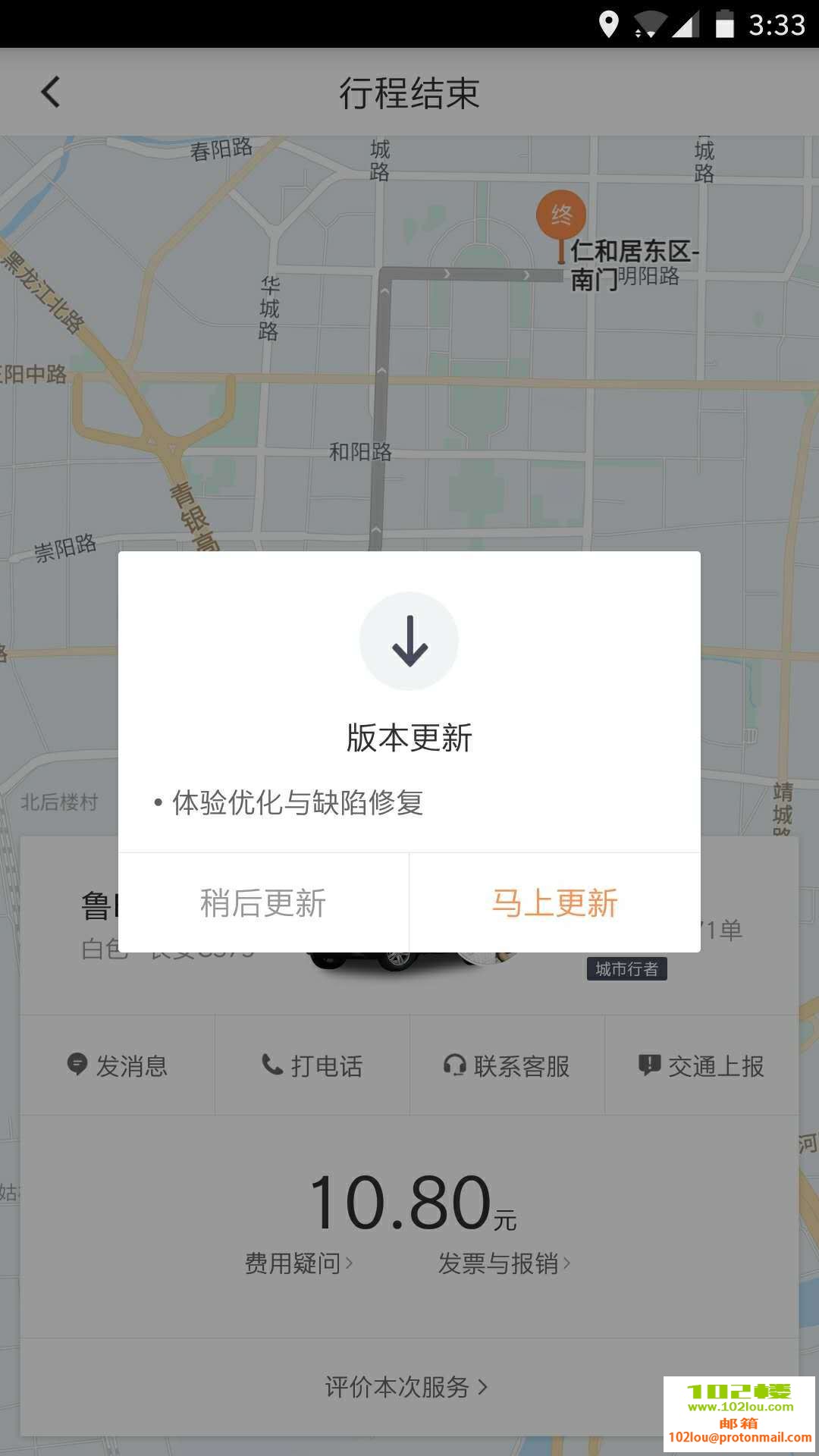819x1456 pixels.
Task: Report a traffic issue with 交通上报
Action: pos(701,1065)
